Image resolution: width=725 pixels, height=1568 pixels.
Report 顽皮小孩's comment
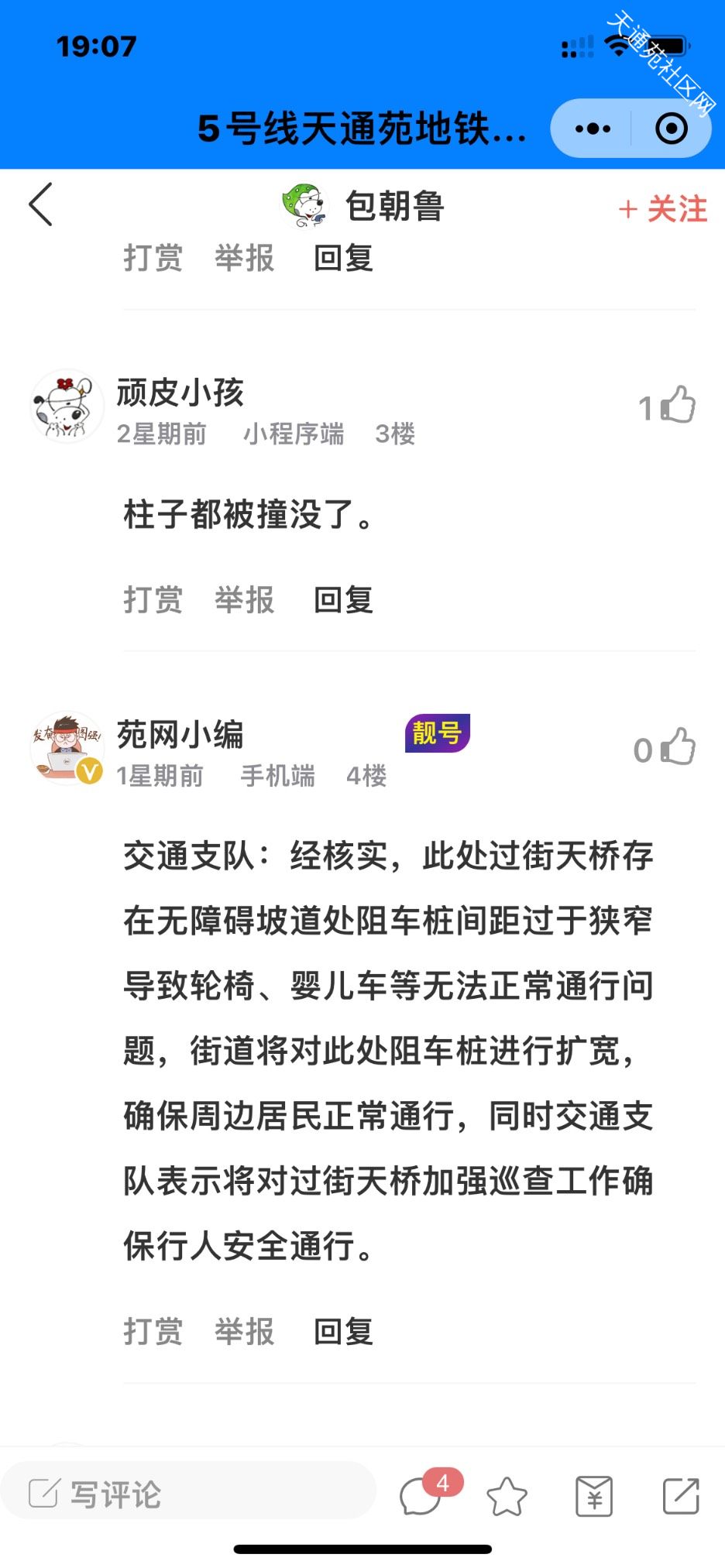(245, 600)
